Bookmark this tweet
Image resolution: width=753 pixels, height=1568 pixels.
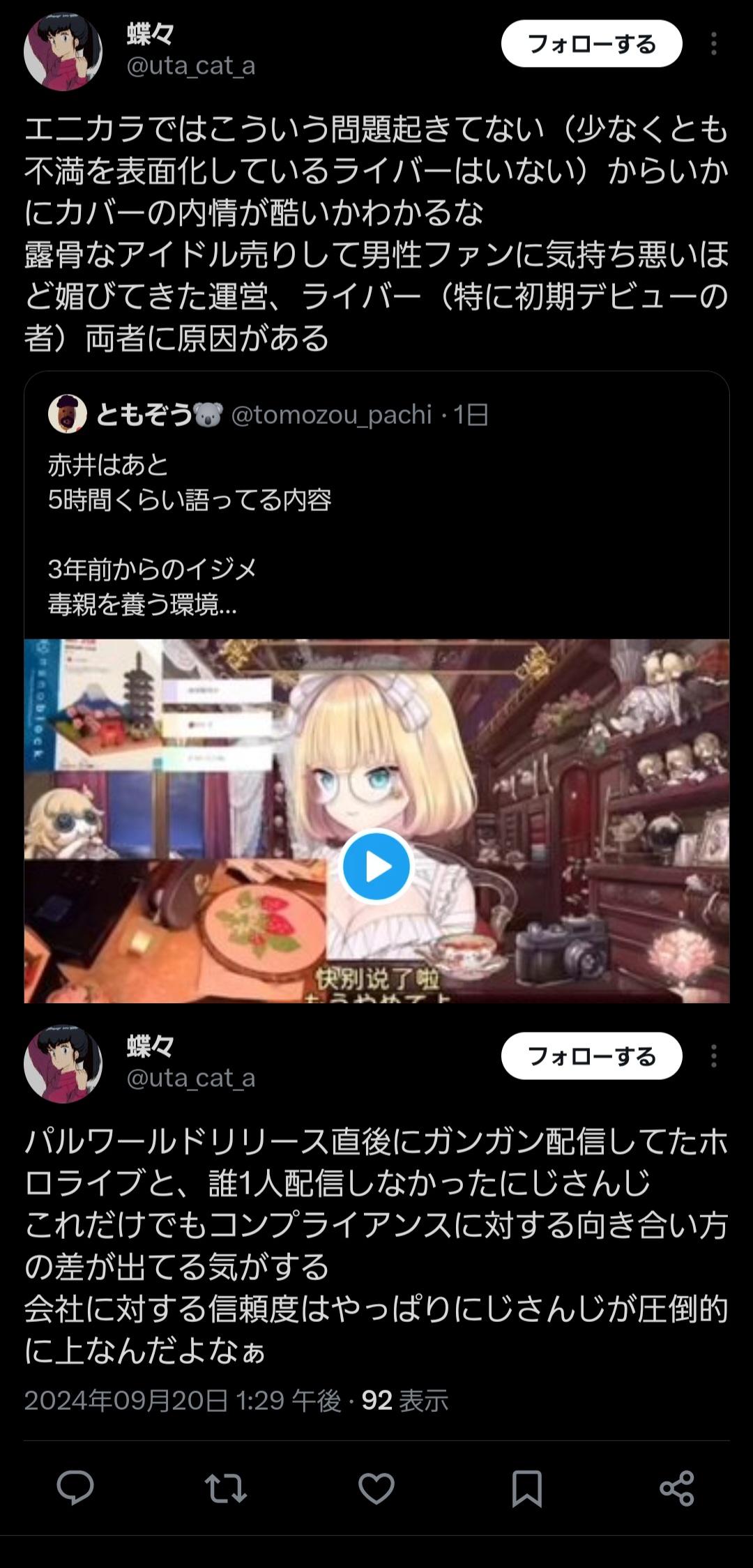pyautogui.click(x=526, y=1488)
